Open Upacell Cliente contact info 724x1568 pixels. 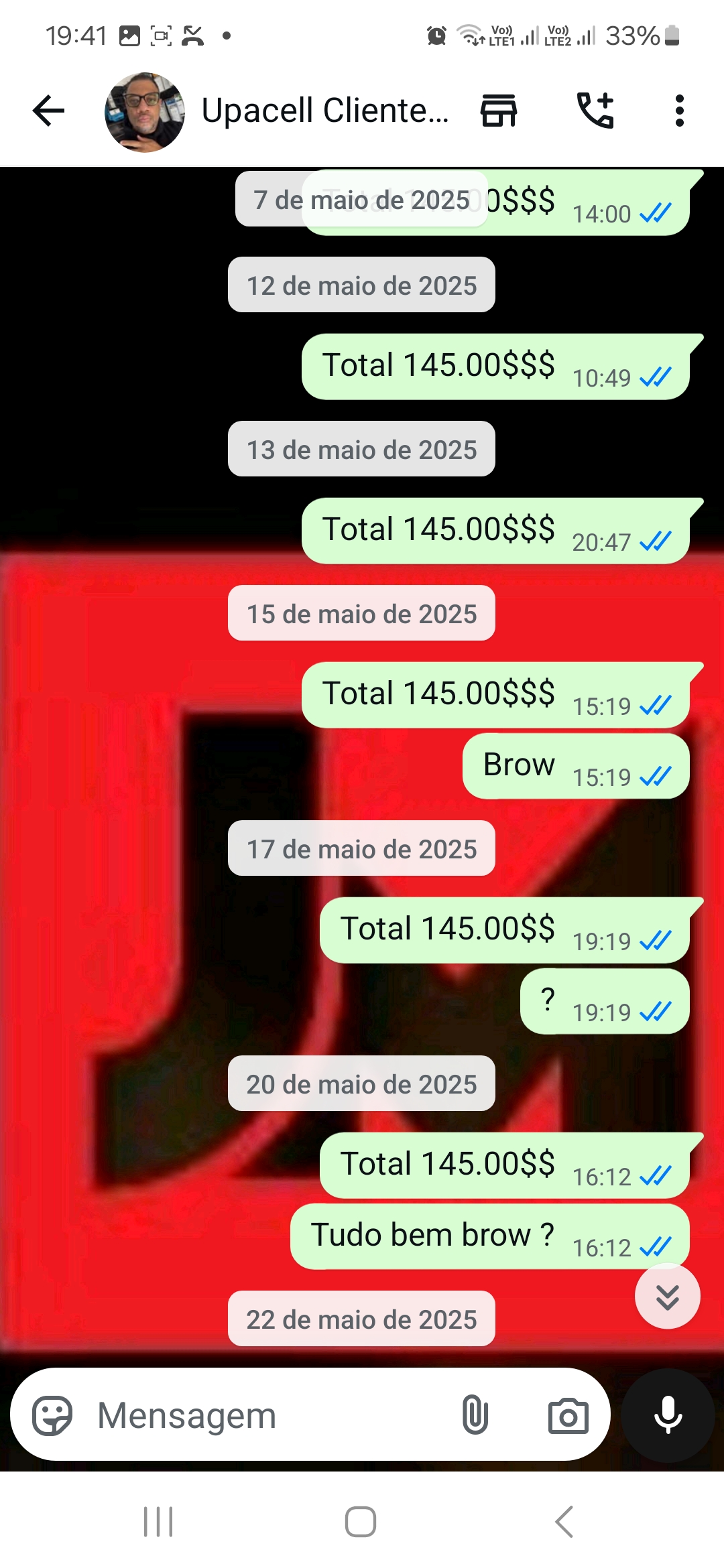324,111
